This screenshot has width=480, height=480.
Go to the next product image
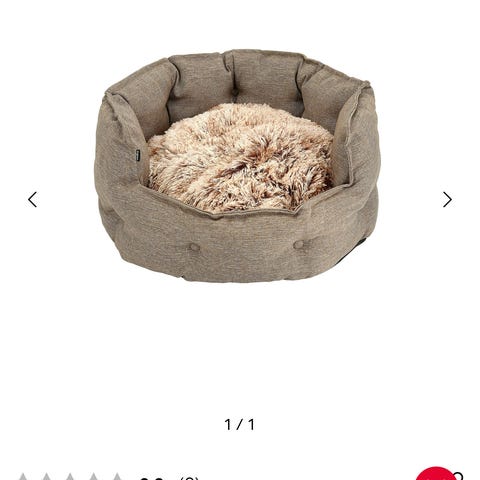(x=447, y=200)
